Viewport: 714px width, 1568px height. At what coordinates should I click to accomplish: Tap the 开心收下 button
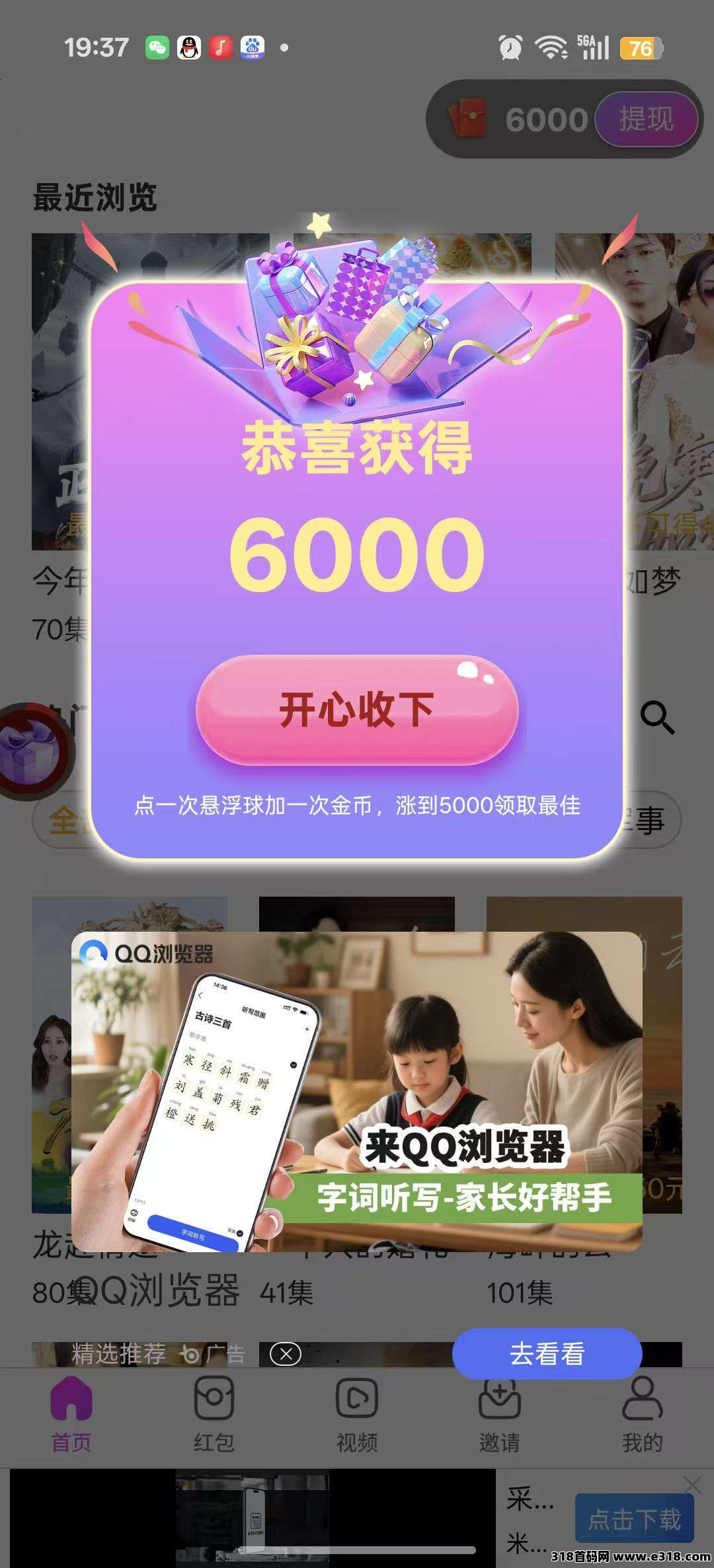point(357,710)
